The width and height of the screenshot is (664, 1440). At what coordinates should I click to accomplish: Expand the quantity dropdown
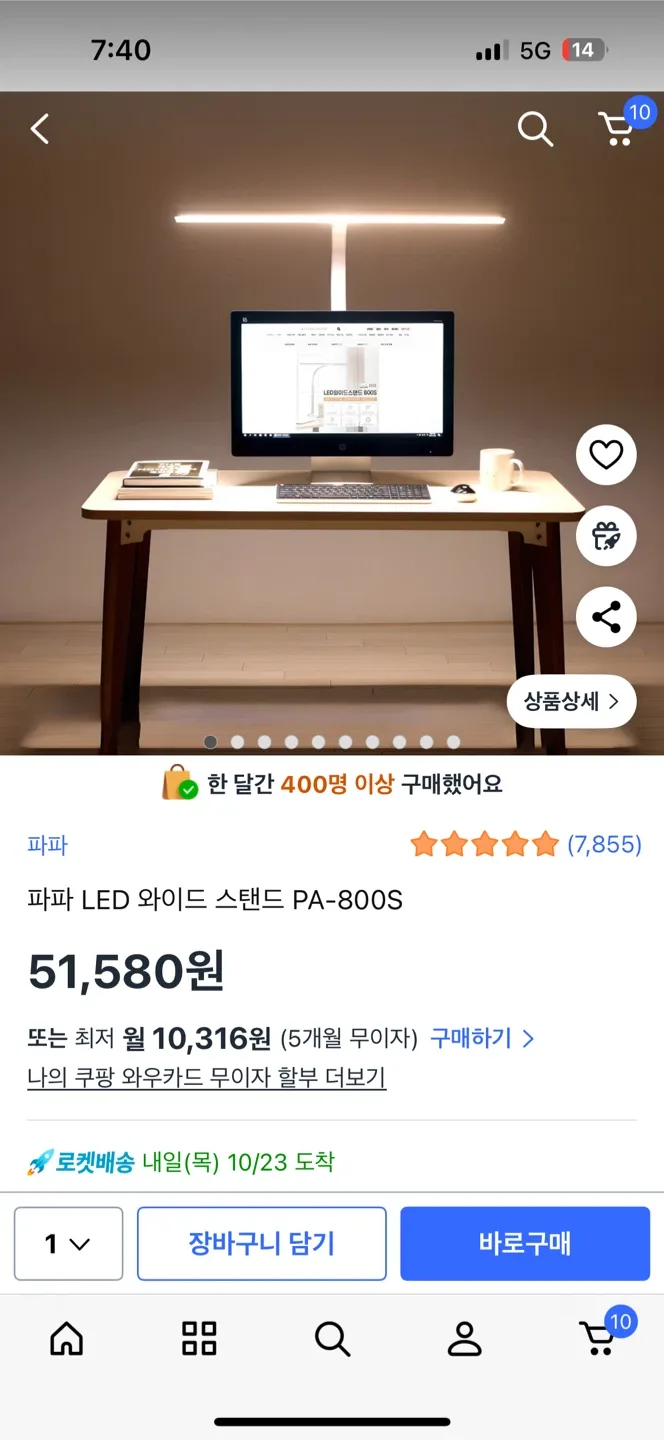click(68, 1244)
